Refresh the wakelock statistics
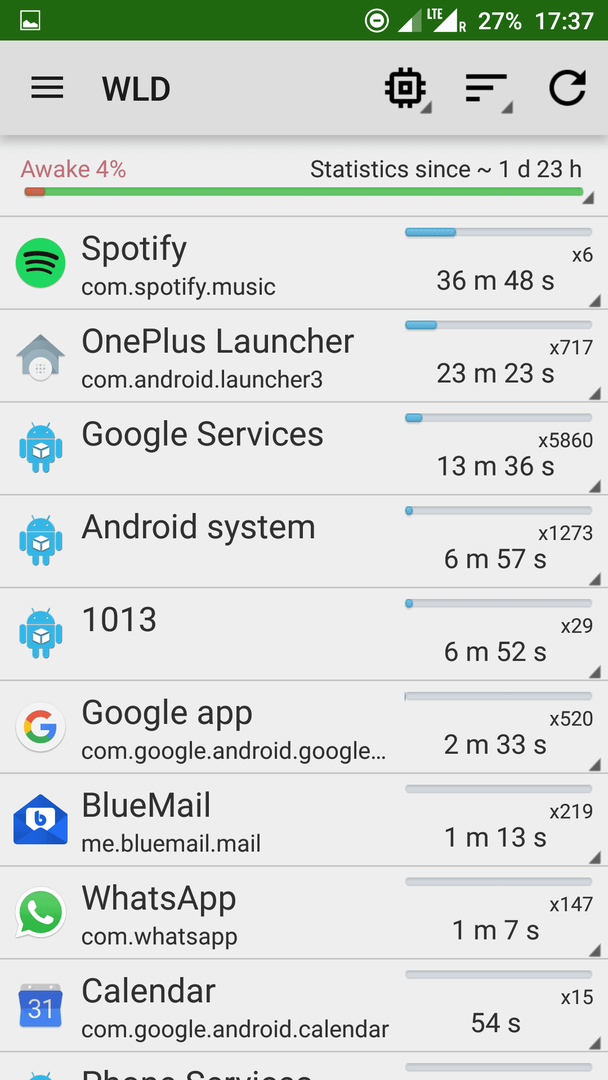The image size is (608, 1080). coord(567,88)
